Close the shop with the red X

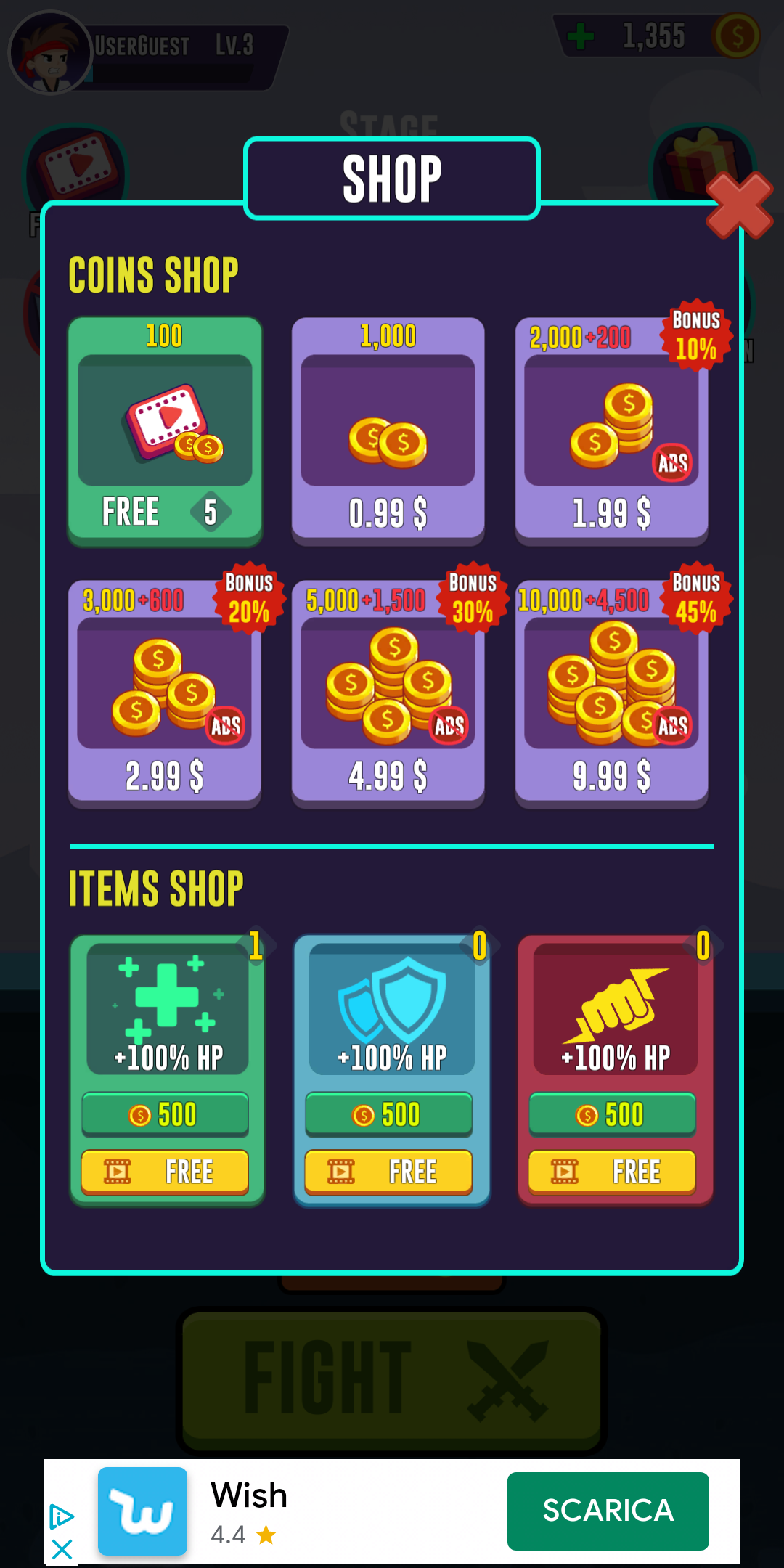(740, 205)
